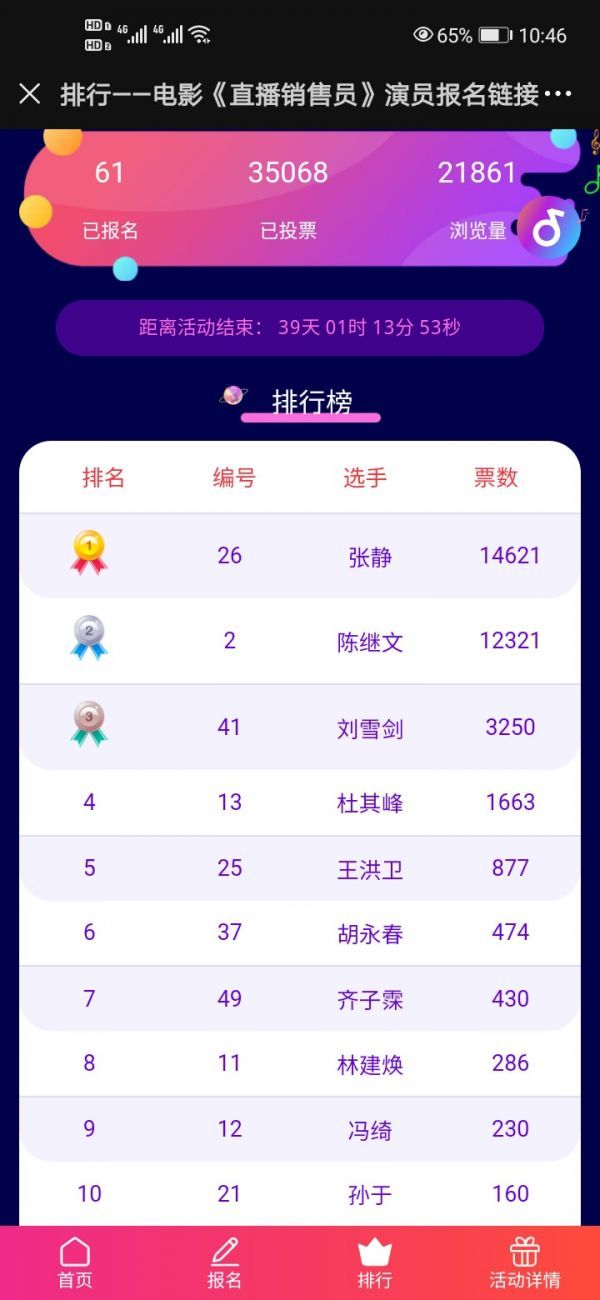600x1300 pixels.
Task: Open contestant 张静's row
Action: click(x=370, y=556)
